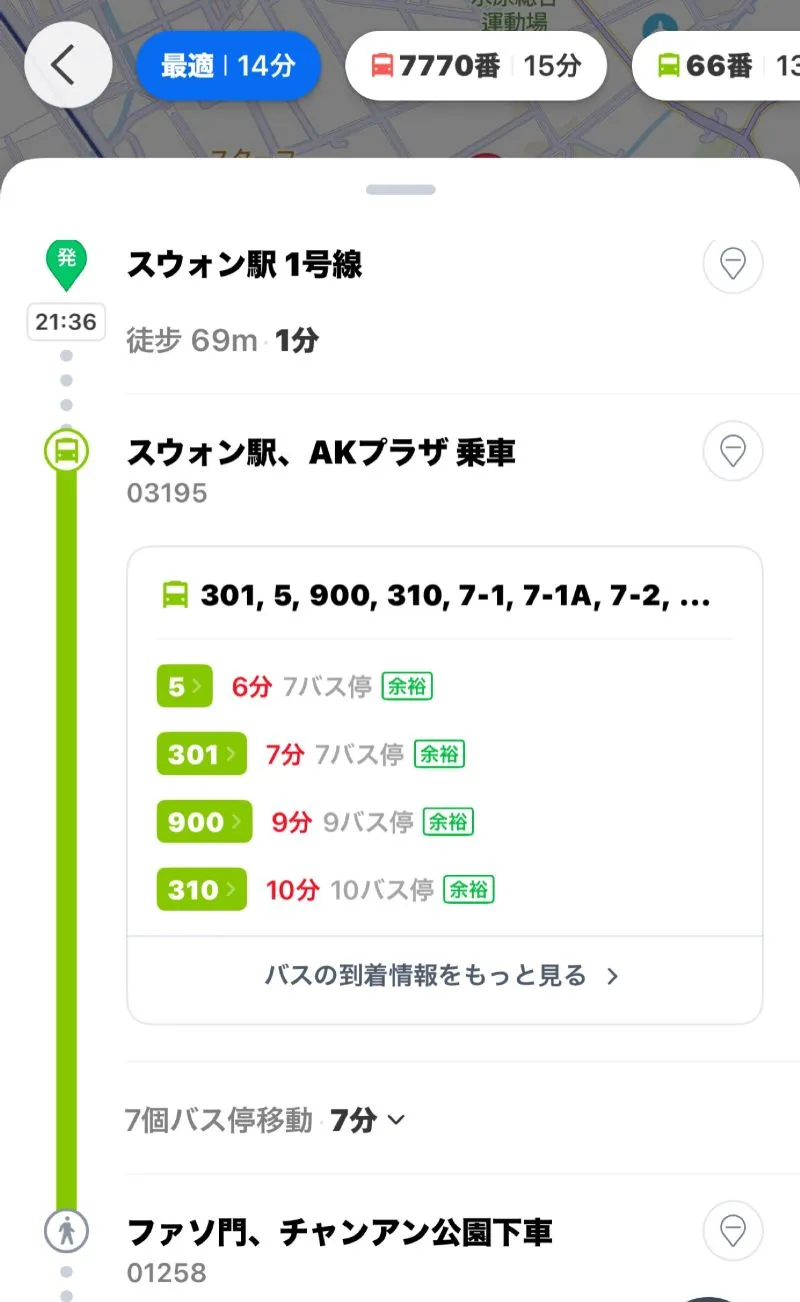Viewport: 800px width, 1302px height.
Task: Expand the 7個バス停移動 stop list
Action: (x=266, y=1120)
